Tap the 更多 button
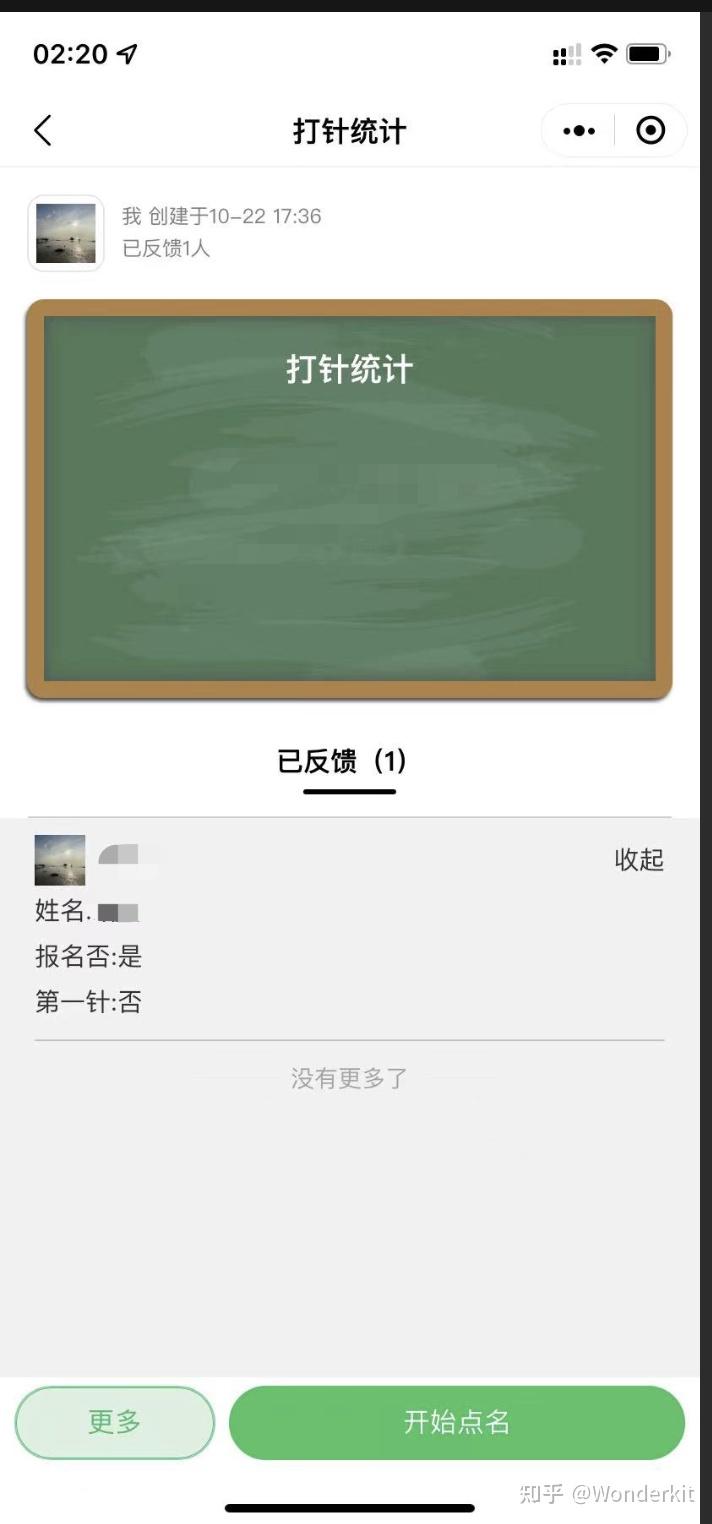Image resolution: width=712 pixels, height=1524 pixels. 115,1422
